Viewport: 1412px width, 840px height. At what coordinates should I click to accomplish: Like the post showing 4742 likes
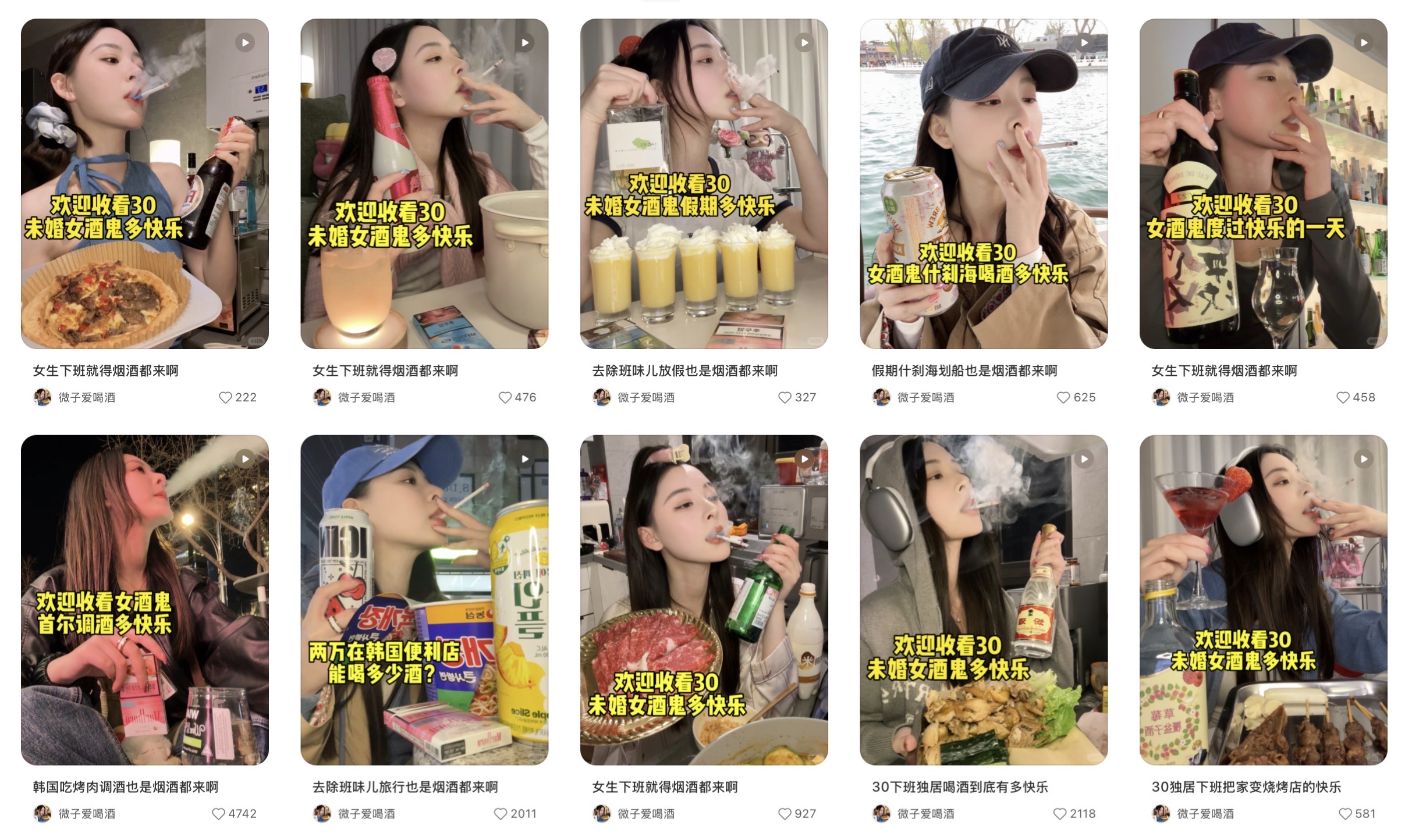[218, 814]
